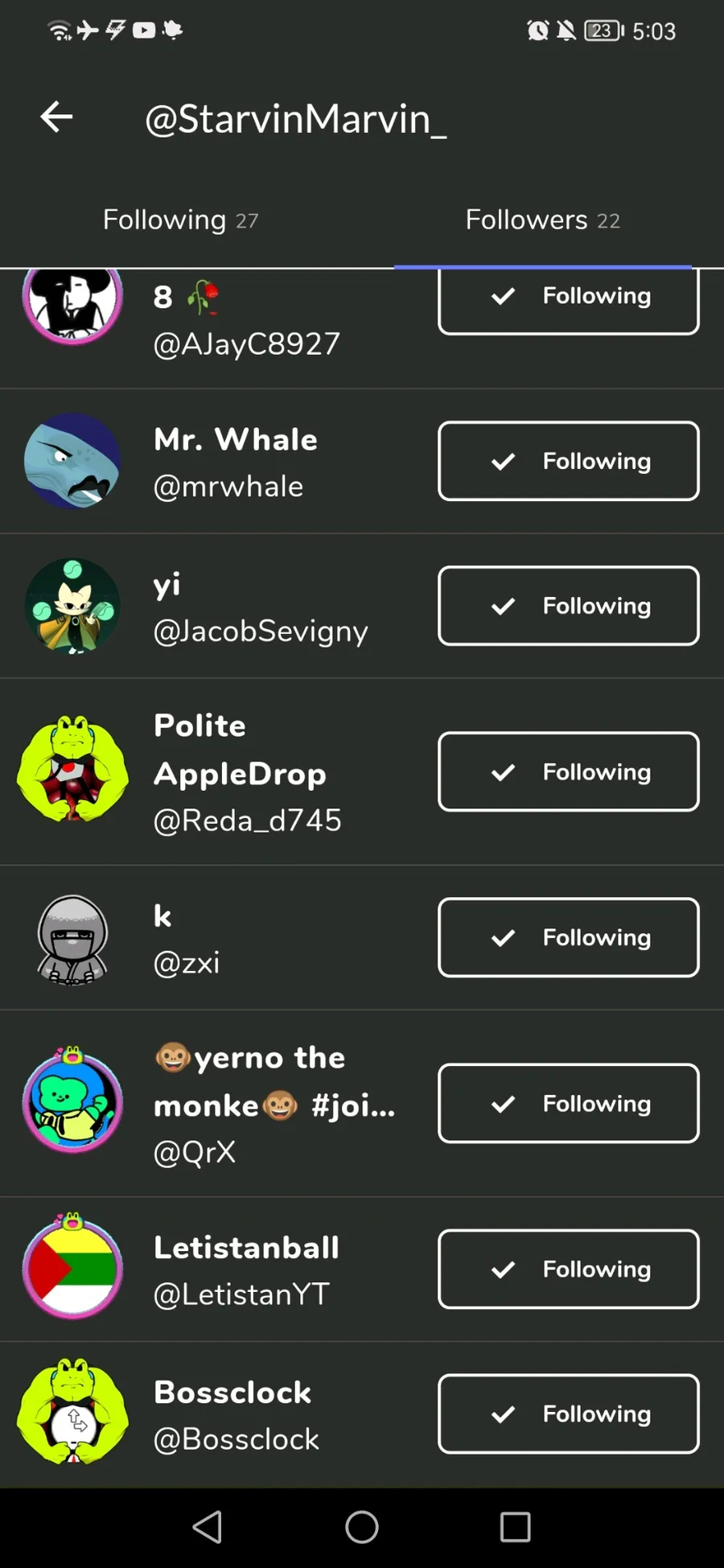Image resolution: width=724 pixels, height=1568 pixels.
Task: Tap Following button beside Polite AppleDrop
Action: pos(568,772)
